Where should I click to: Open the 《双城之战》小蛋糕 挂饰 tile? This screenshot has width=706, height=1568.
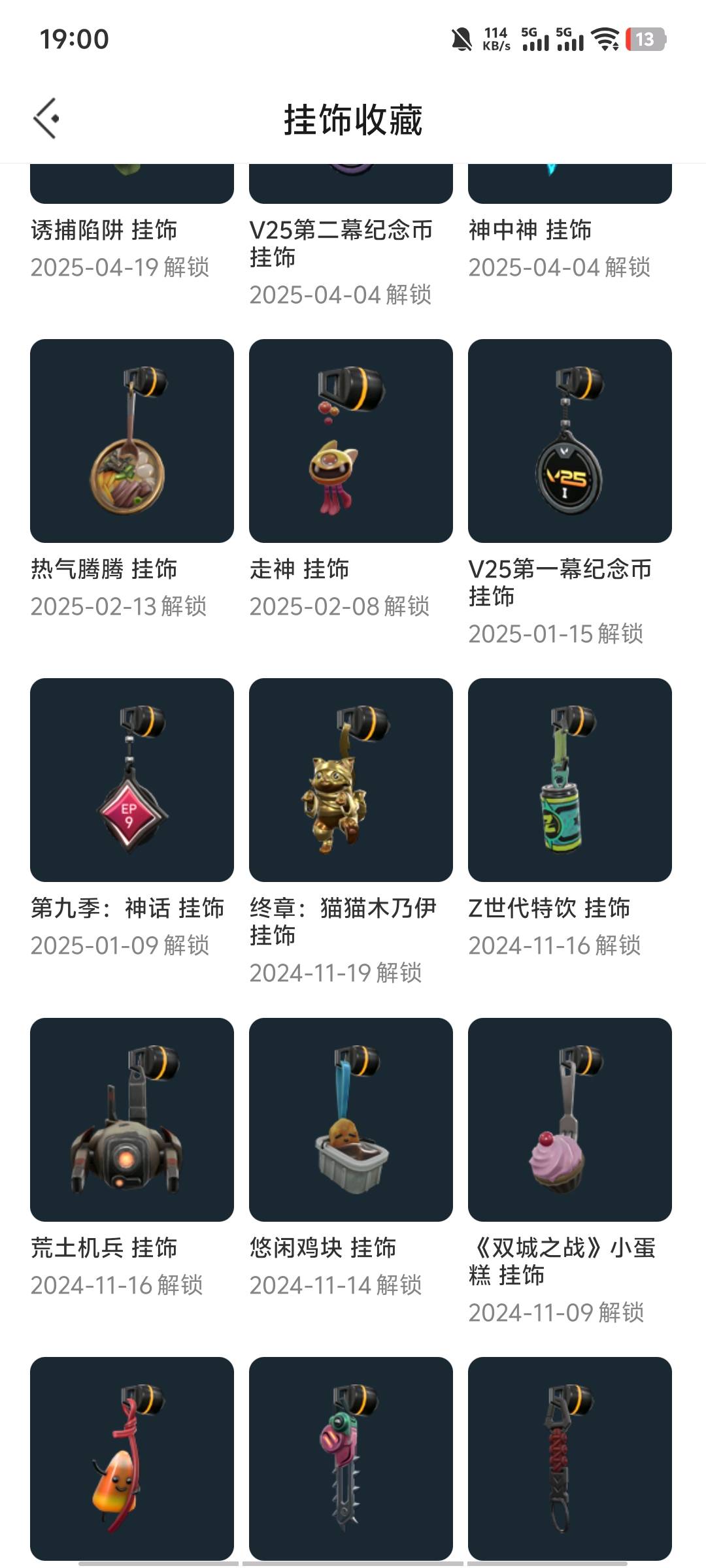570,1119
